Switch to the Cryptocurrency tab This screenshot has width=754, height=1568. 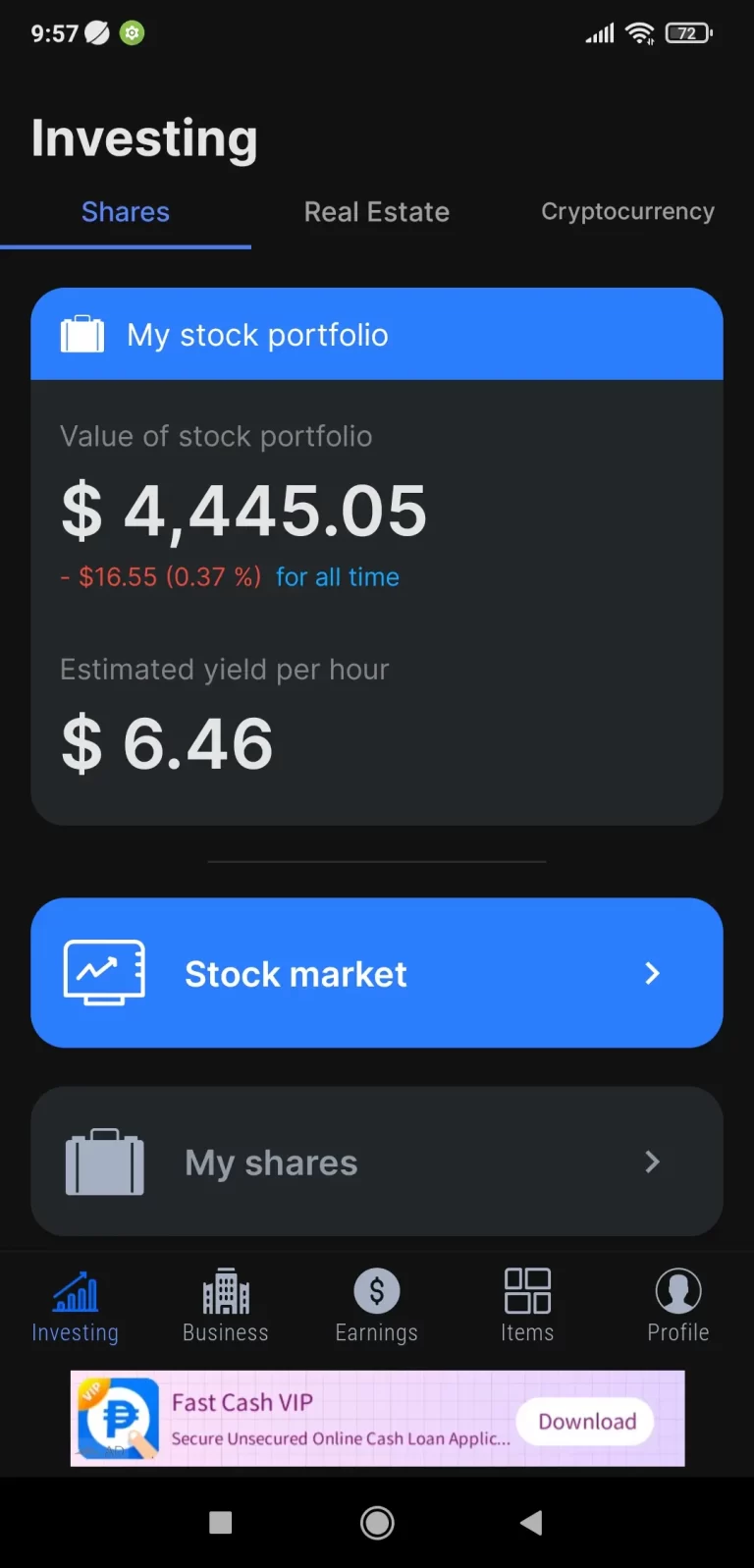coord(627,212)
